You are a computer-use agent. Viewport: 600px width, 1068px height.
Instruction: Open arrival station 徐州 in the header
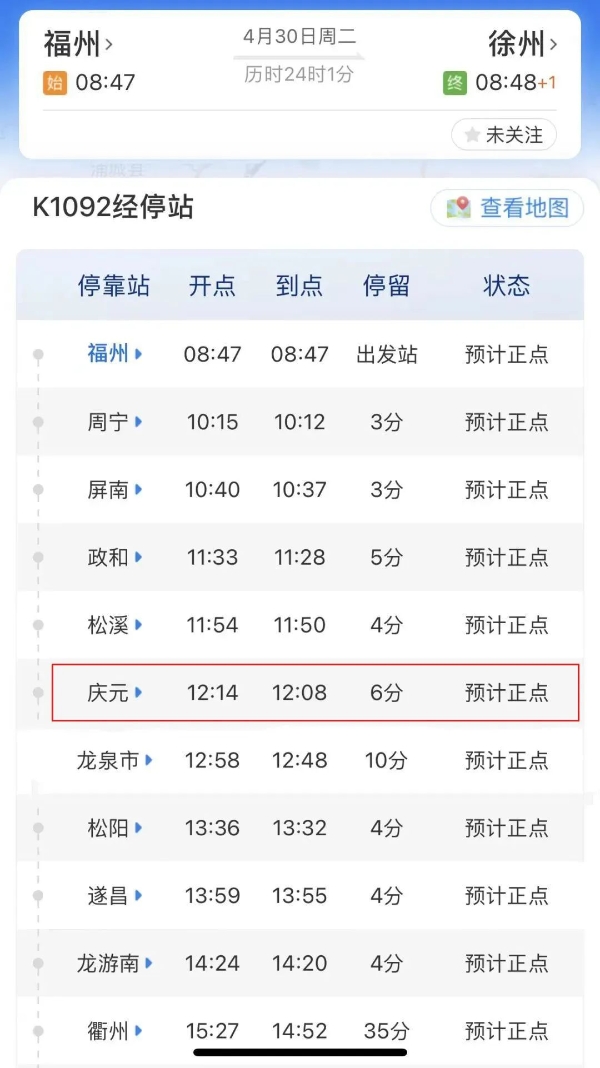(522, 45)
